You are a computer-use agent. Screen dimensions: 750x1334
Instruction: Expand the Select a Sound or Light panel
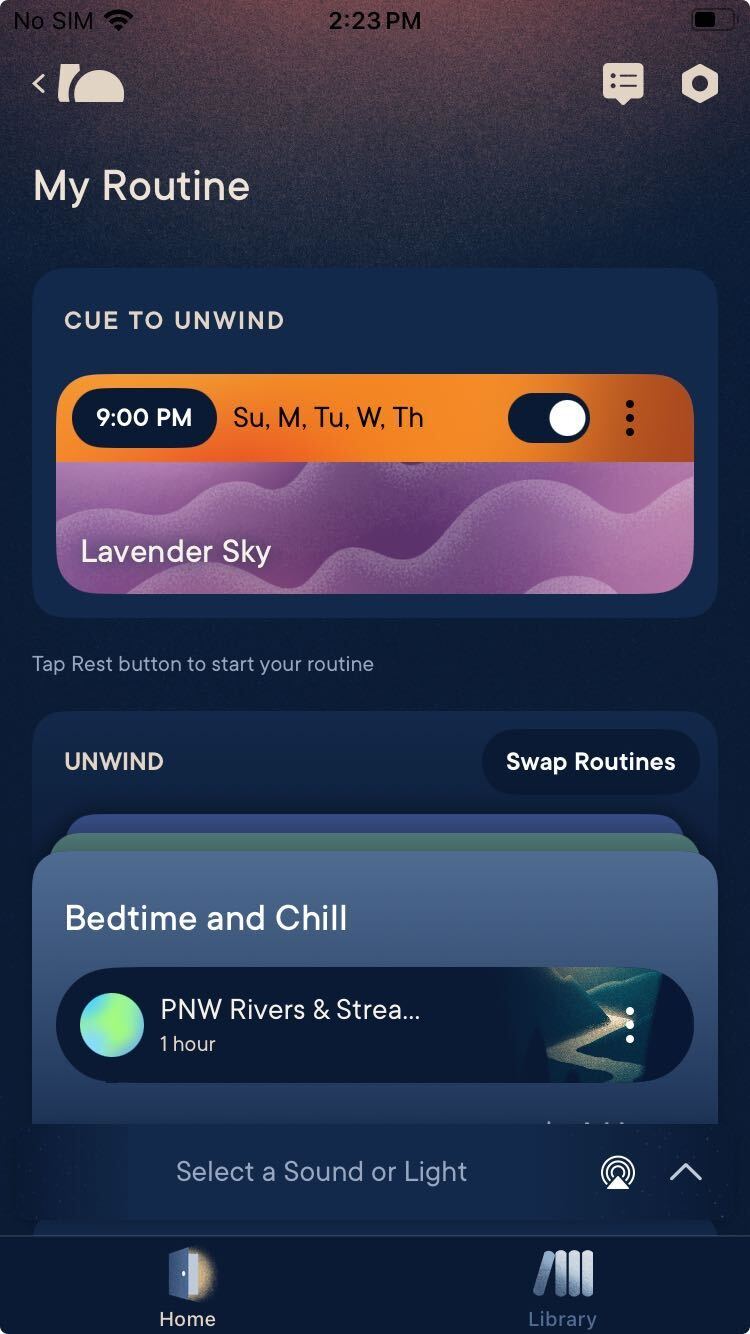pos(686,1172)
